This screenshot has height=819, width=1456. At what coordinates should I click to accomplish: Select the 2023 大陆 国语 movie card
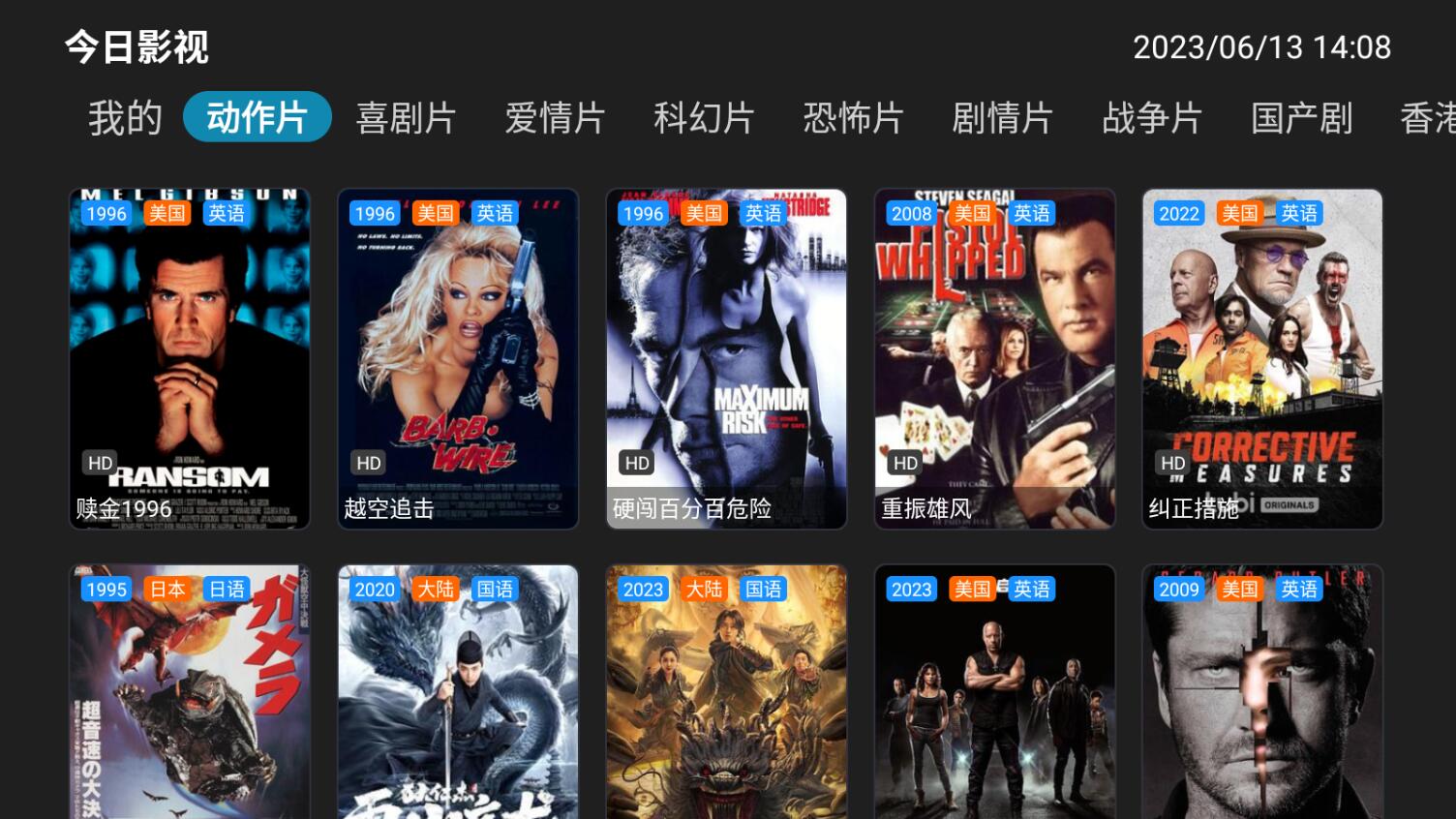point(726,692)
